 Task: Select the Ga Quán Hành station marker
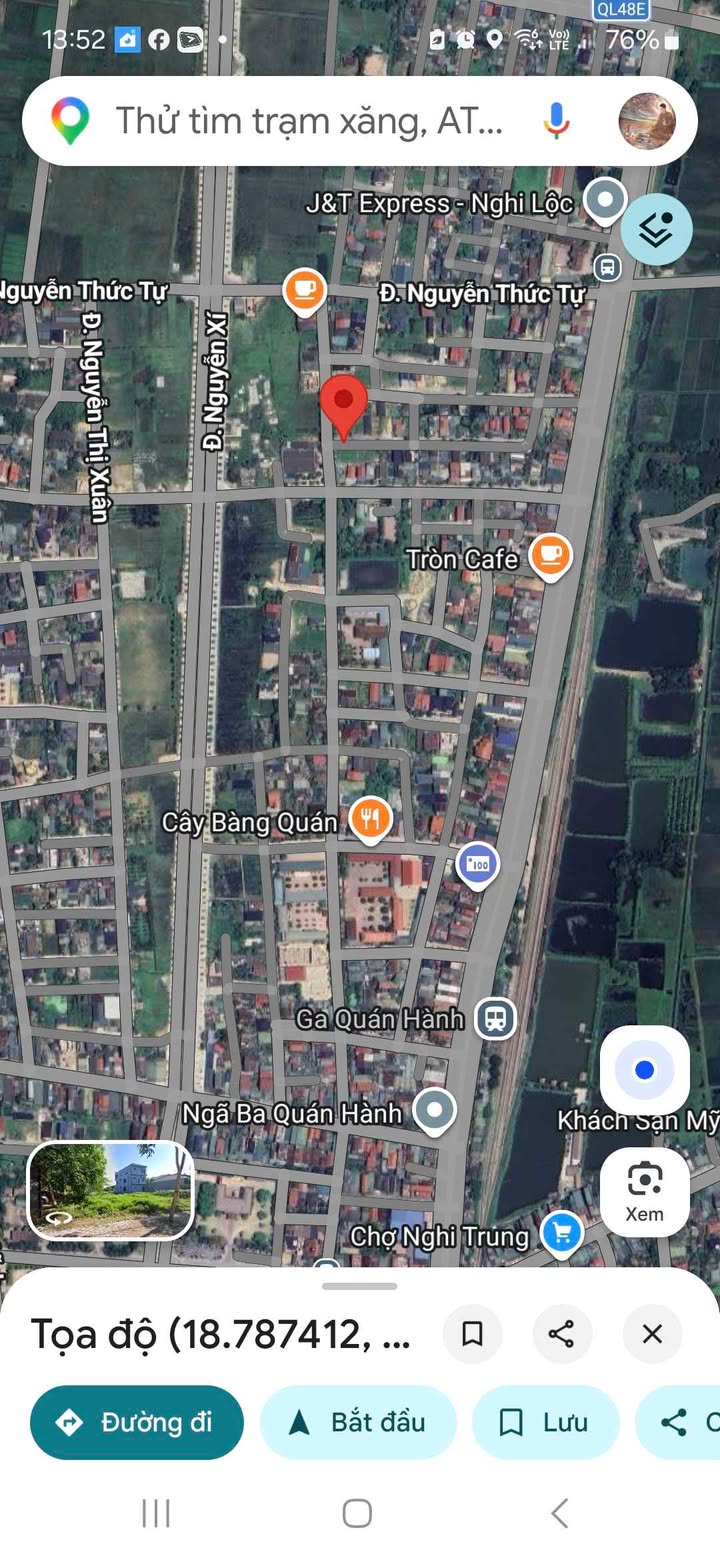(x=494, y=1019)
